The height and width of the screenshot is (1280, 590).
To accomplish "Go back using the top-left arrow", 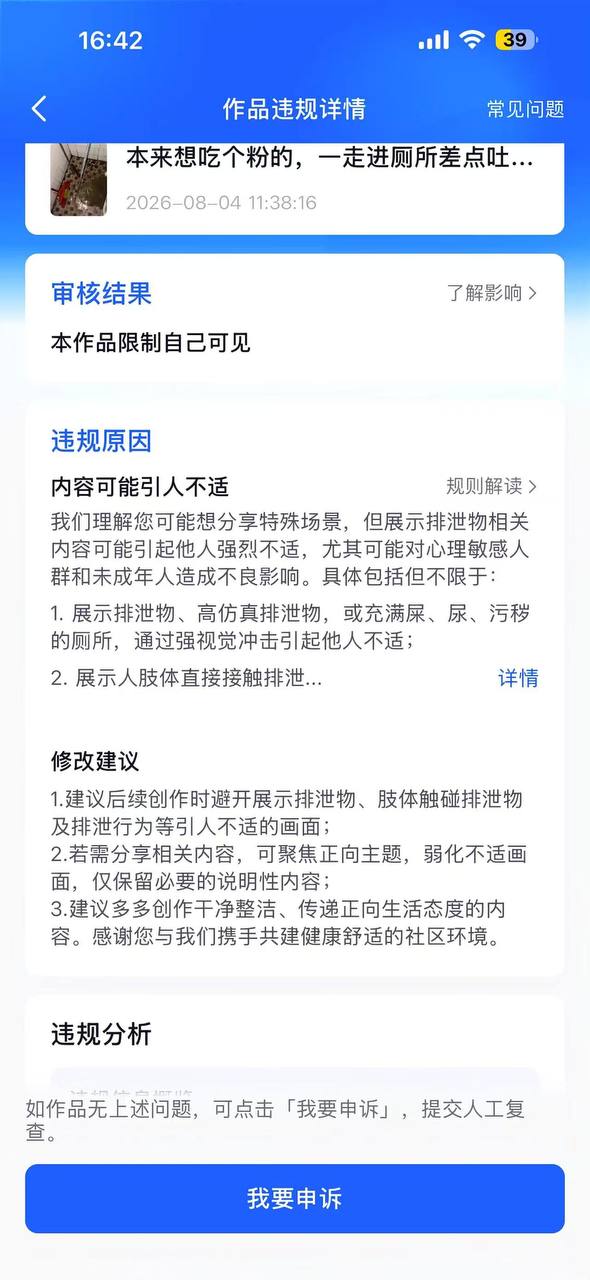I will [39, 109].
